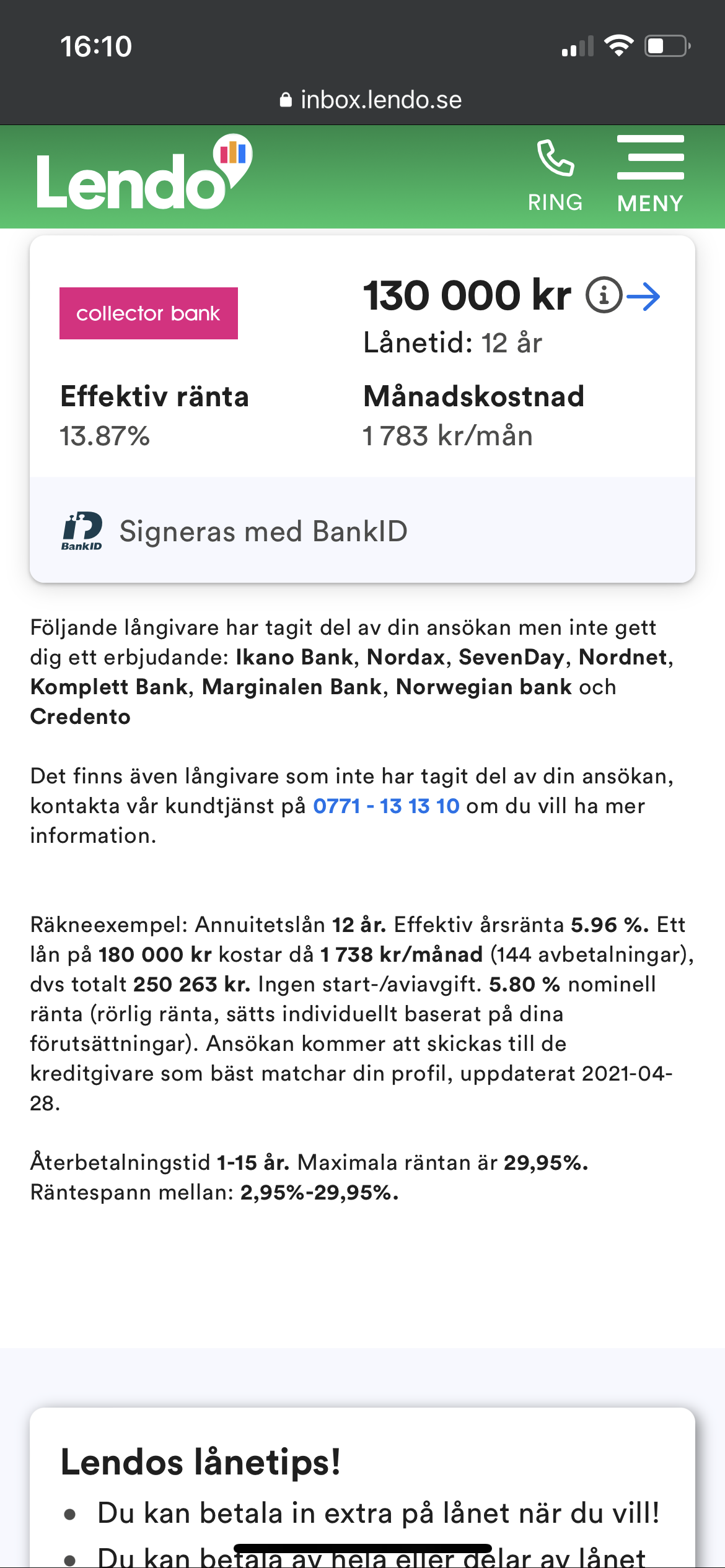Tap the inbox.lendo.se address bar

coord(371,100)
